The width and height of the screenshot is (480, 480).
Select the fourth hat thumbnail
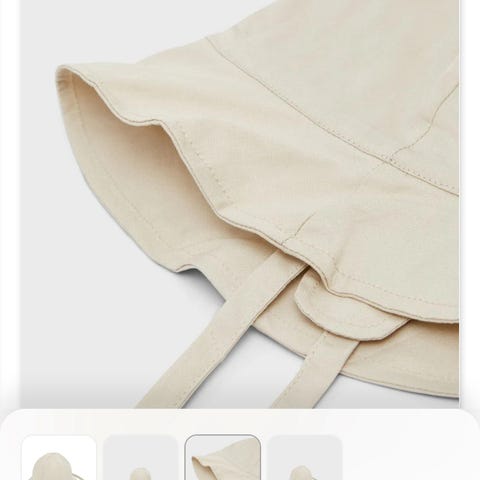(x=305, y=457)
